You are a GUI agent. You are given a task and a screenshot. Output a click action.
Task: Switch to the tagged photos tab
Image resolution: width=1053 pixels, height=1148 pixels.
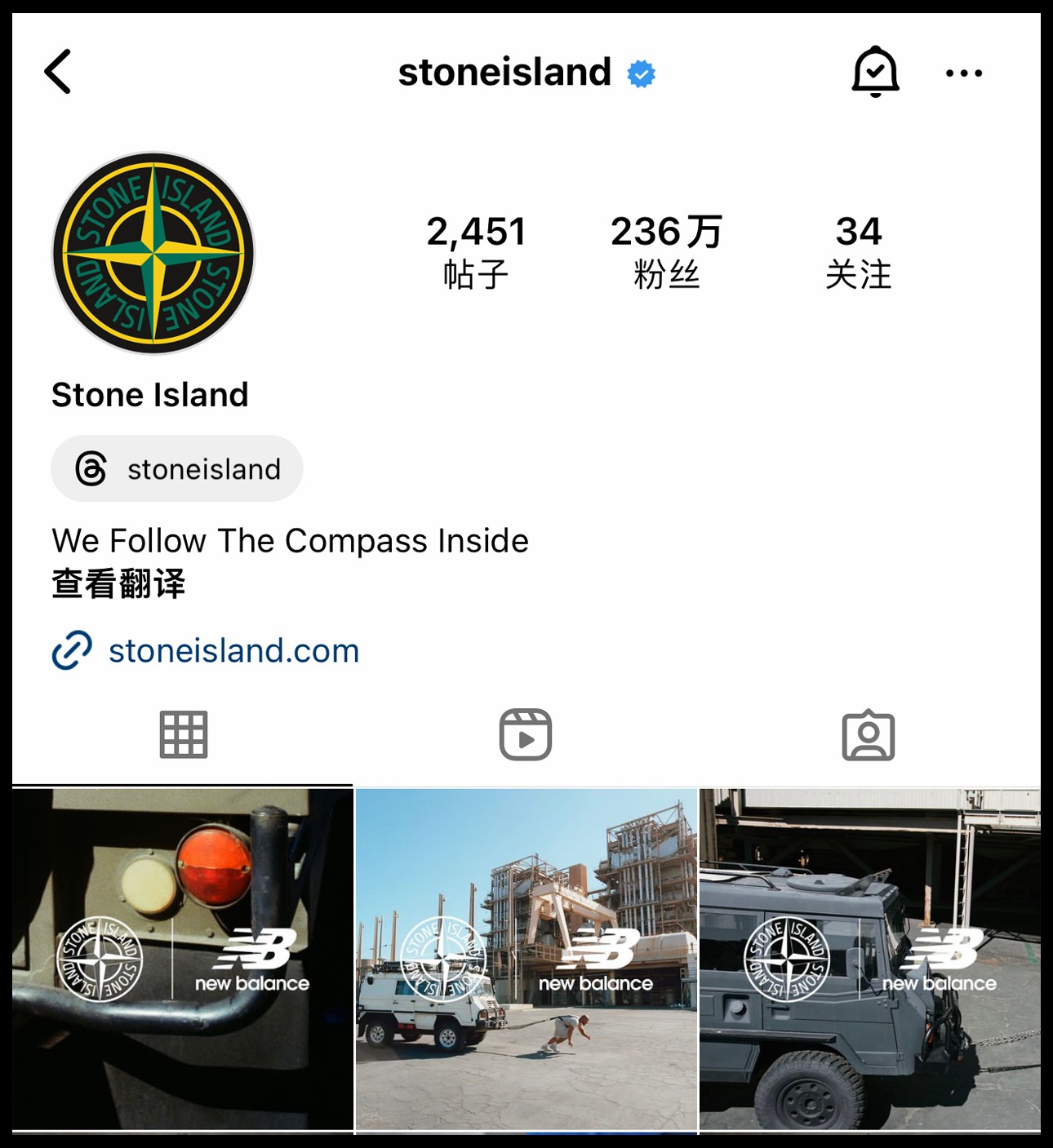[x=868, y=735]
